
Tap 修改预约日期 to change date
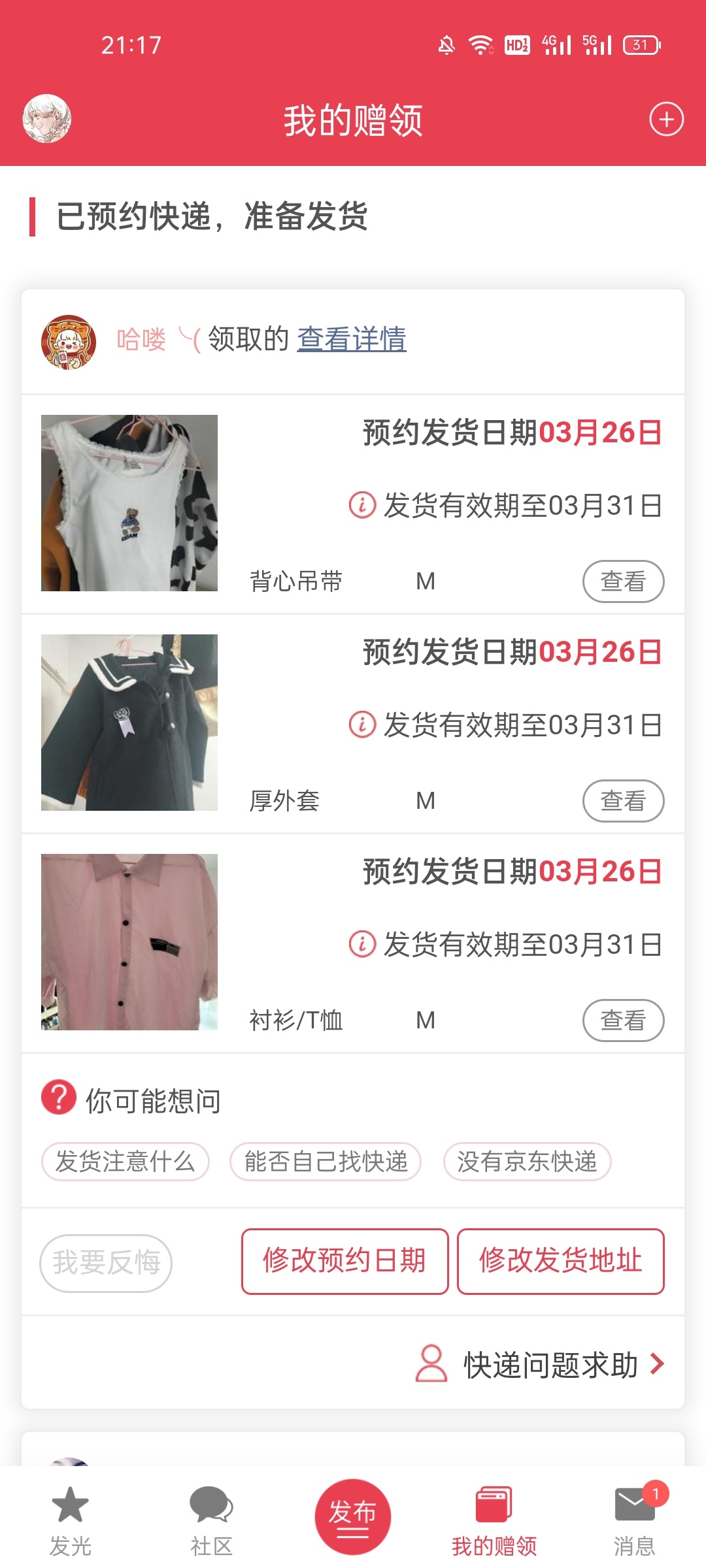pos(345,1261)
